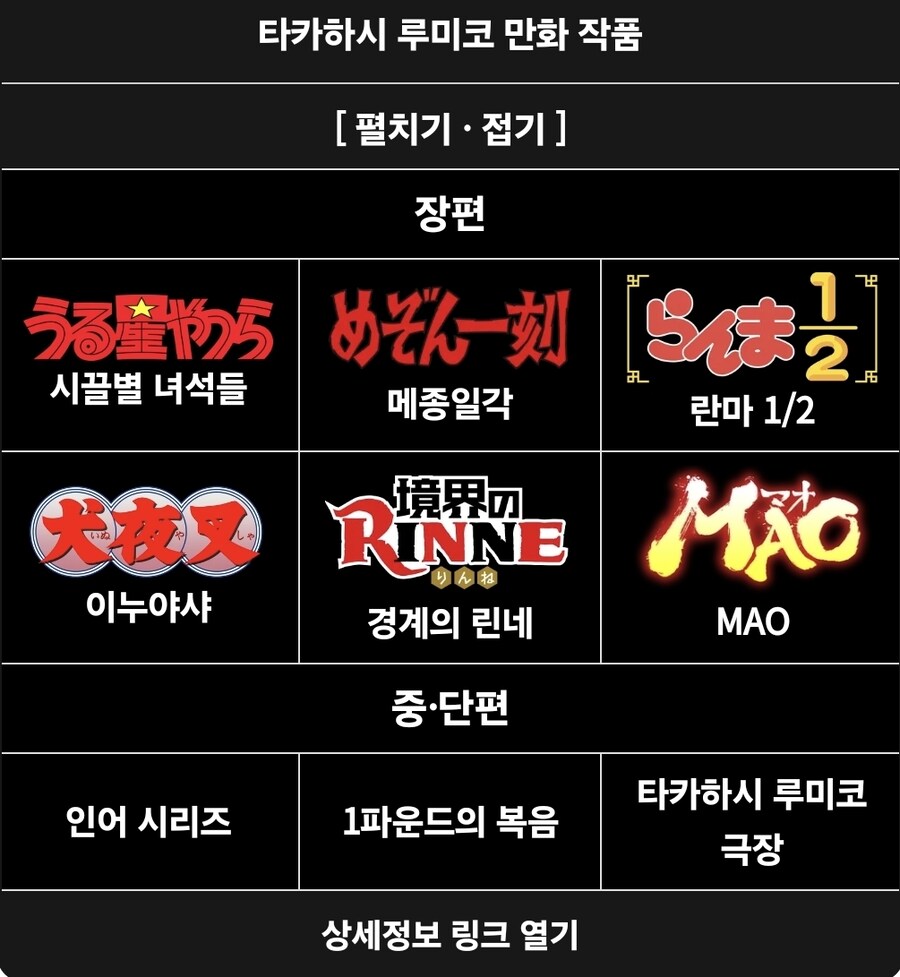This screenshot has height=977, width=900.
Task: Open the 인어 시리즈 link
Action: (149, 822)
